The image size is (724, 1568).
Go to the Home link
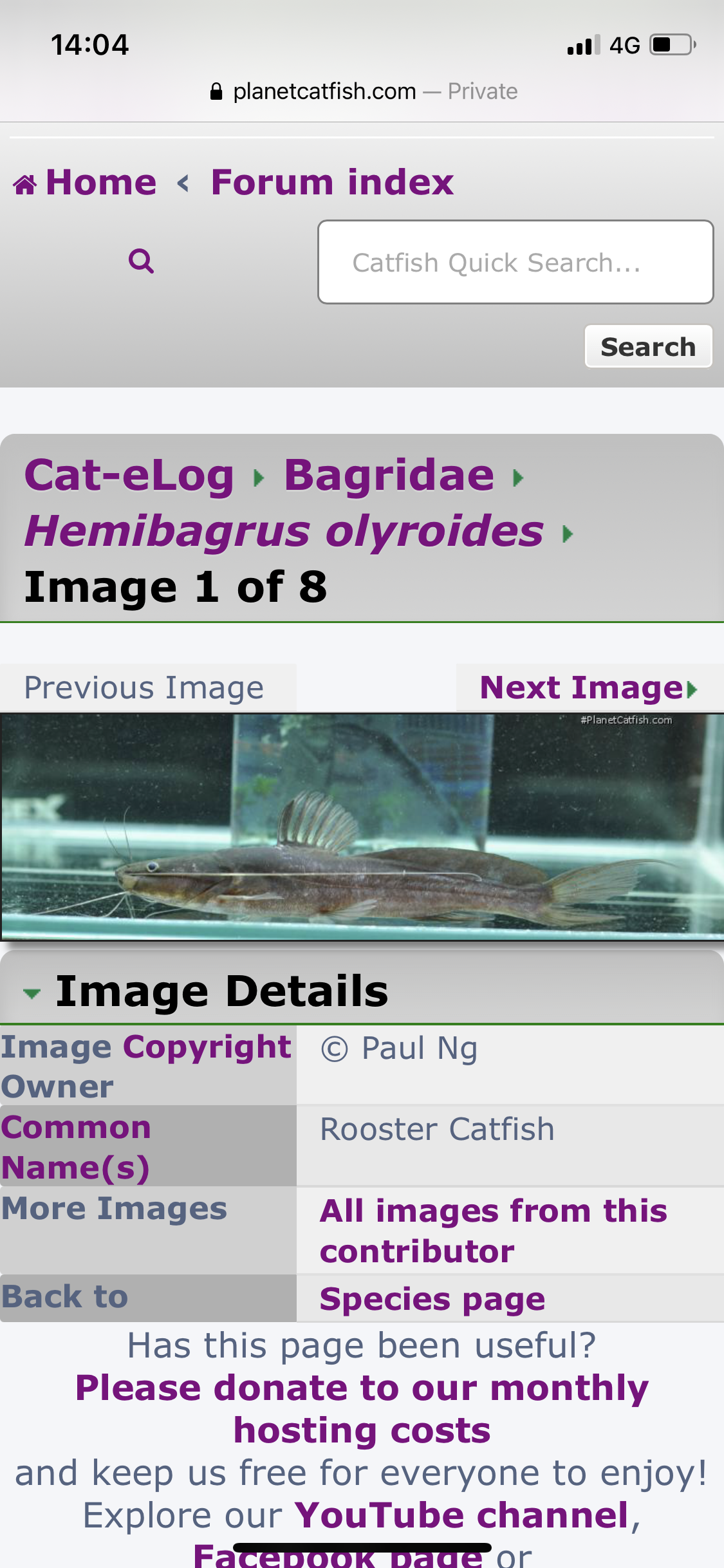tap(85, 183)
